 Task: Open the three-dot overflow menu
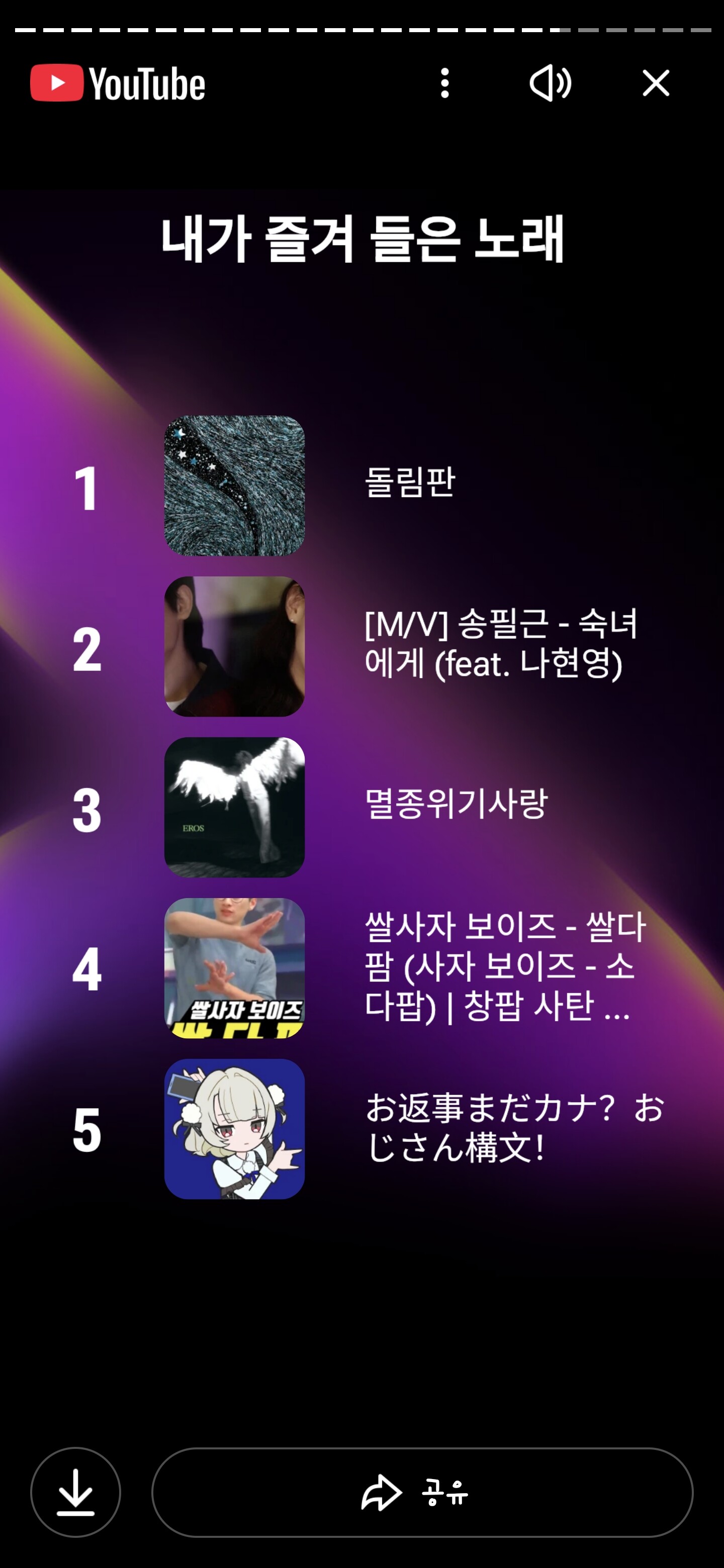click(x=445, y=83)
